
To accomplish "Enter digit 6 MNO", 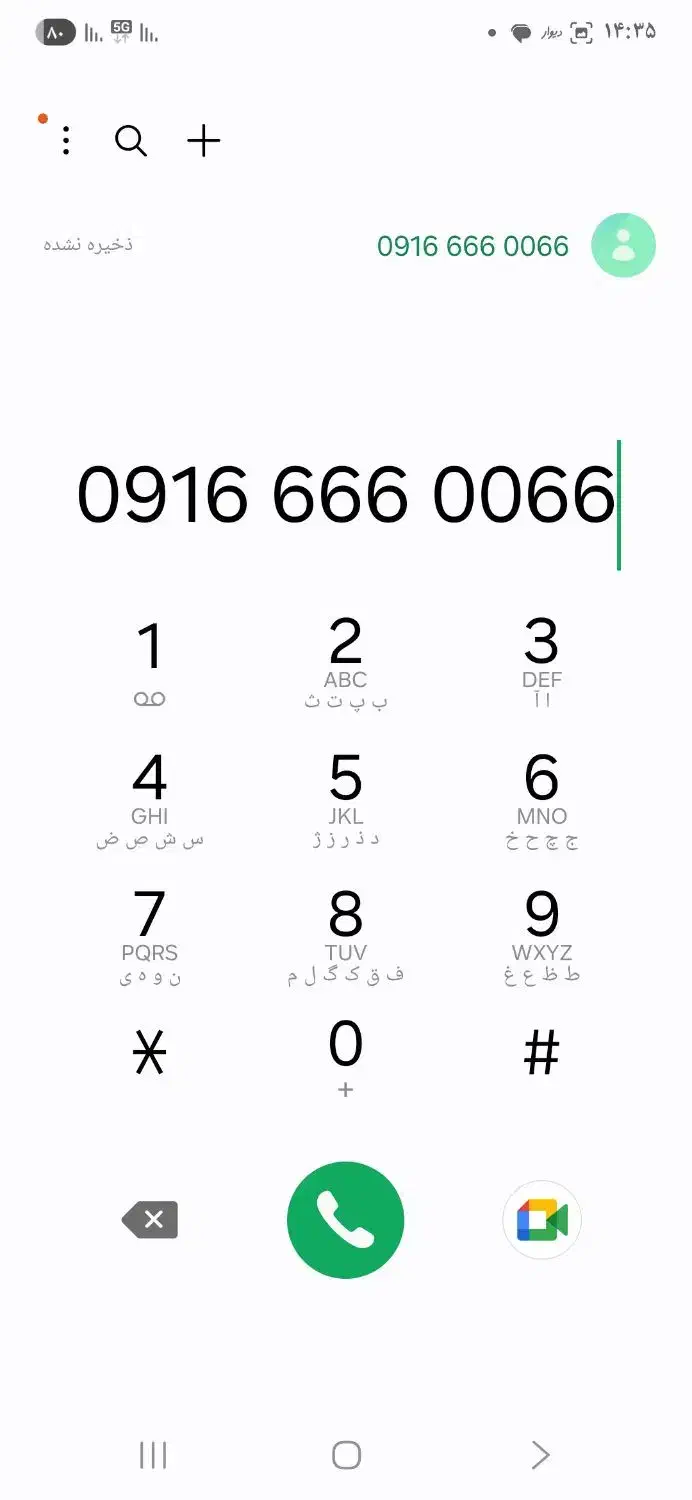I will [541, 799].
